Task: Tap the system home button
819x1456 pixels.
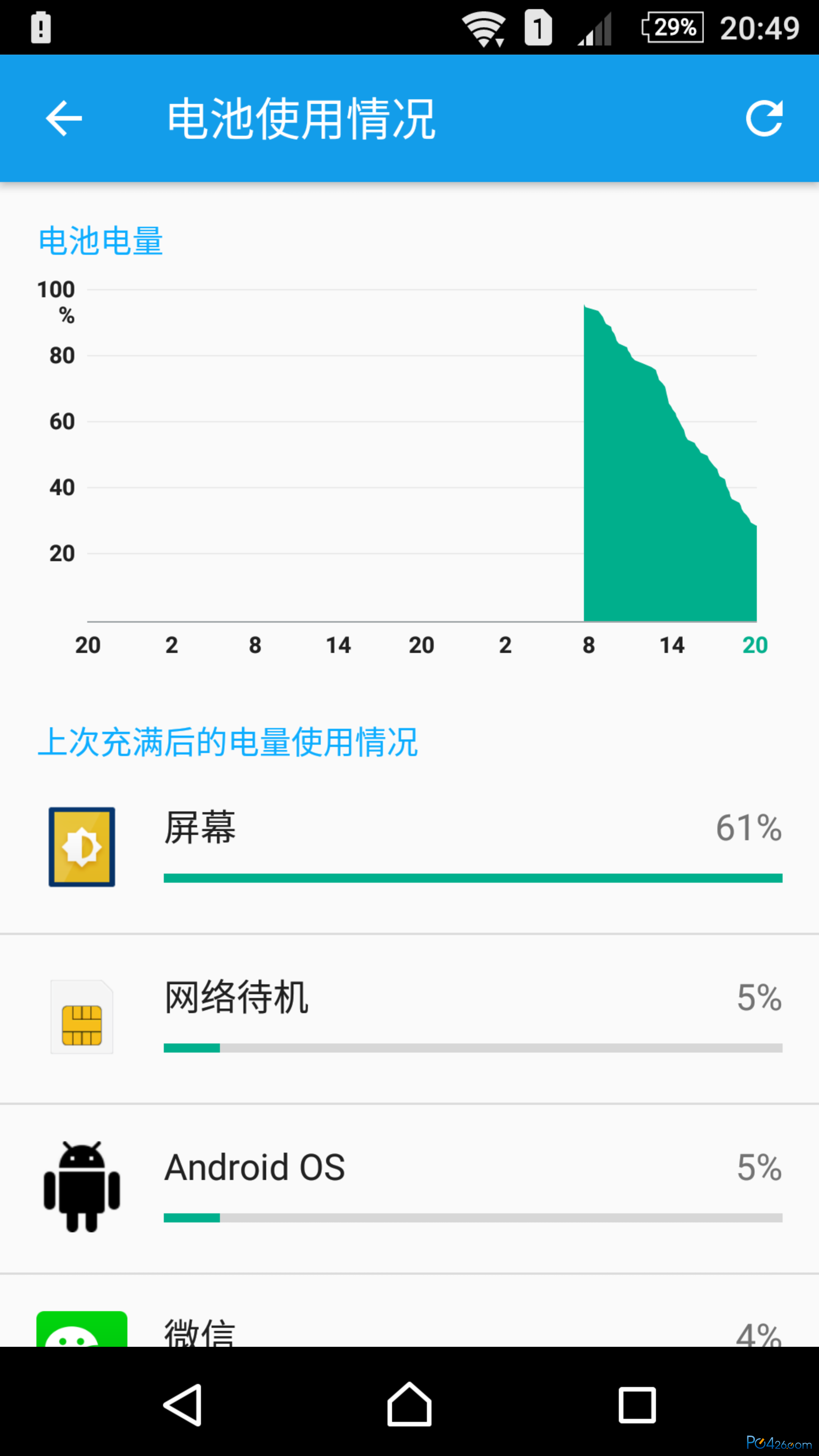Action: [409, 1404]
